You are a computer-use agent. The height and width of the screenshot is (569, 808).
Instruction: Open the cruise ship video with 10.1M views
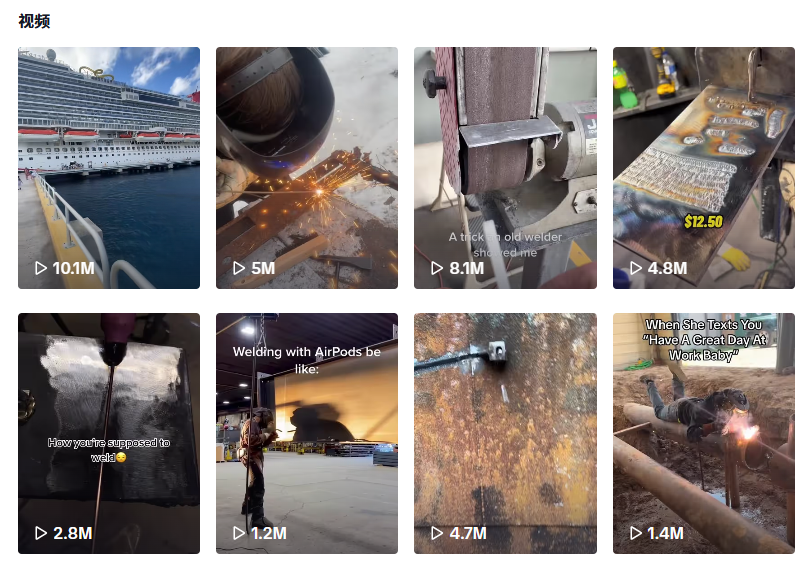[109, 167]
